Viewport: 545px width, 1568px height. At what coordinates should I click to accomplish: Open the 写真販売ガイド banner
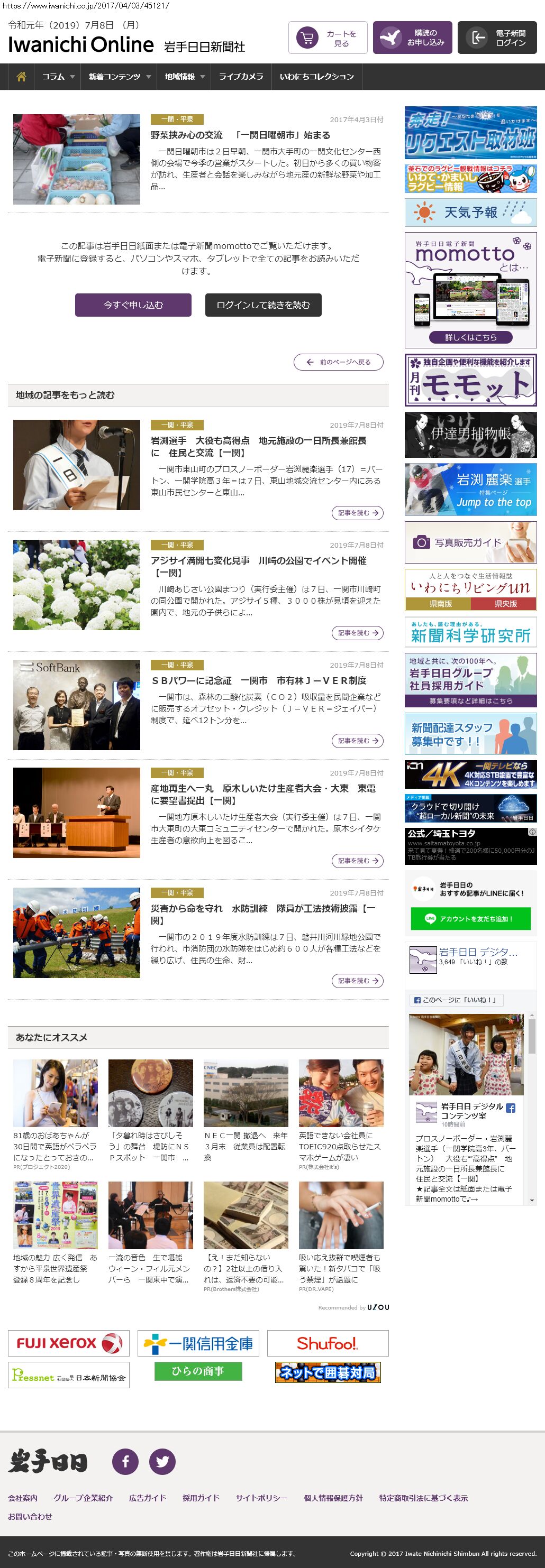pos(470,542)
